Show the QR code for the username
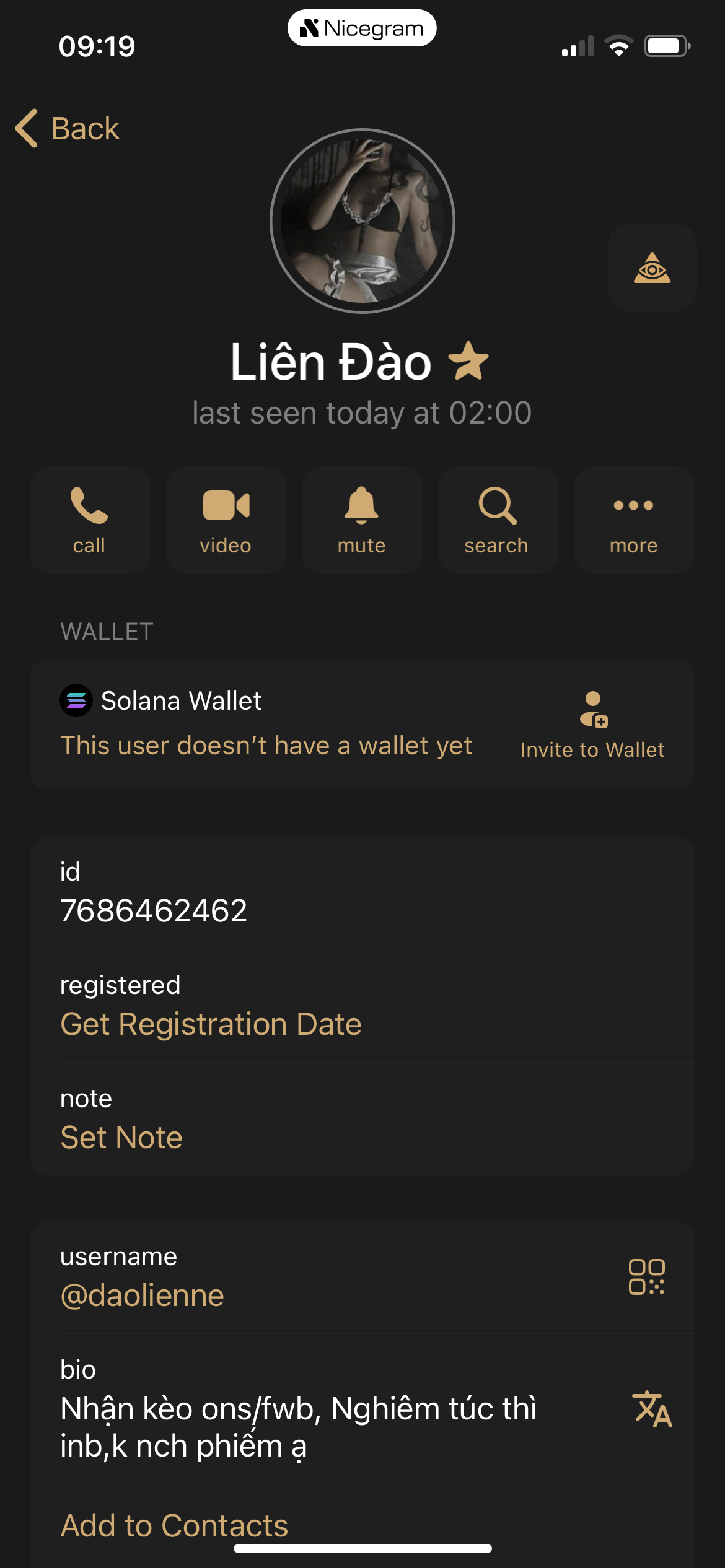 click(646, 1277)
